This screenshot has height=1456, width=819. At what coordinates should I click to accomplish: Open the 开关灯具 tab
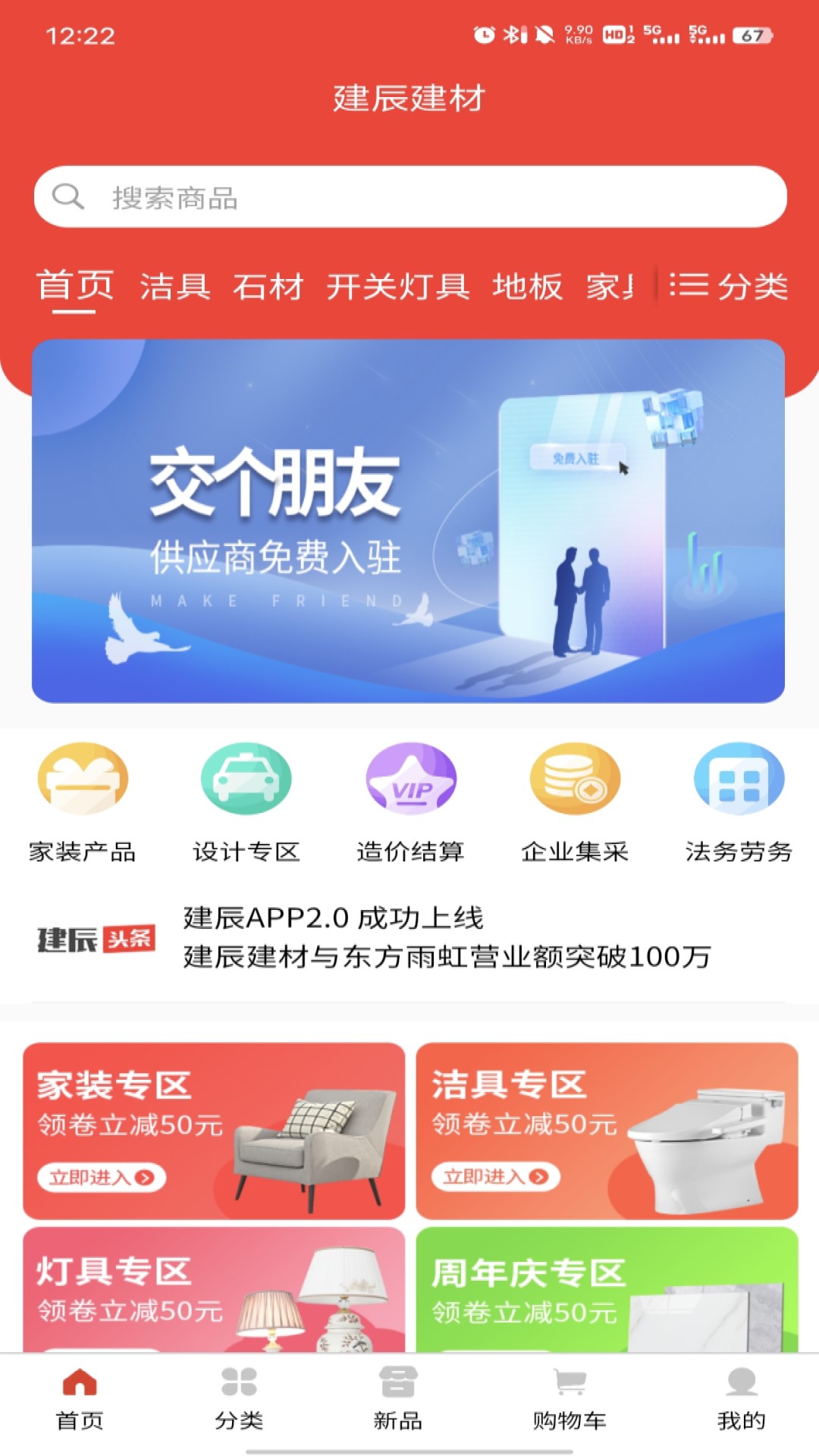pos(398,287)
